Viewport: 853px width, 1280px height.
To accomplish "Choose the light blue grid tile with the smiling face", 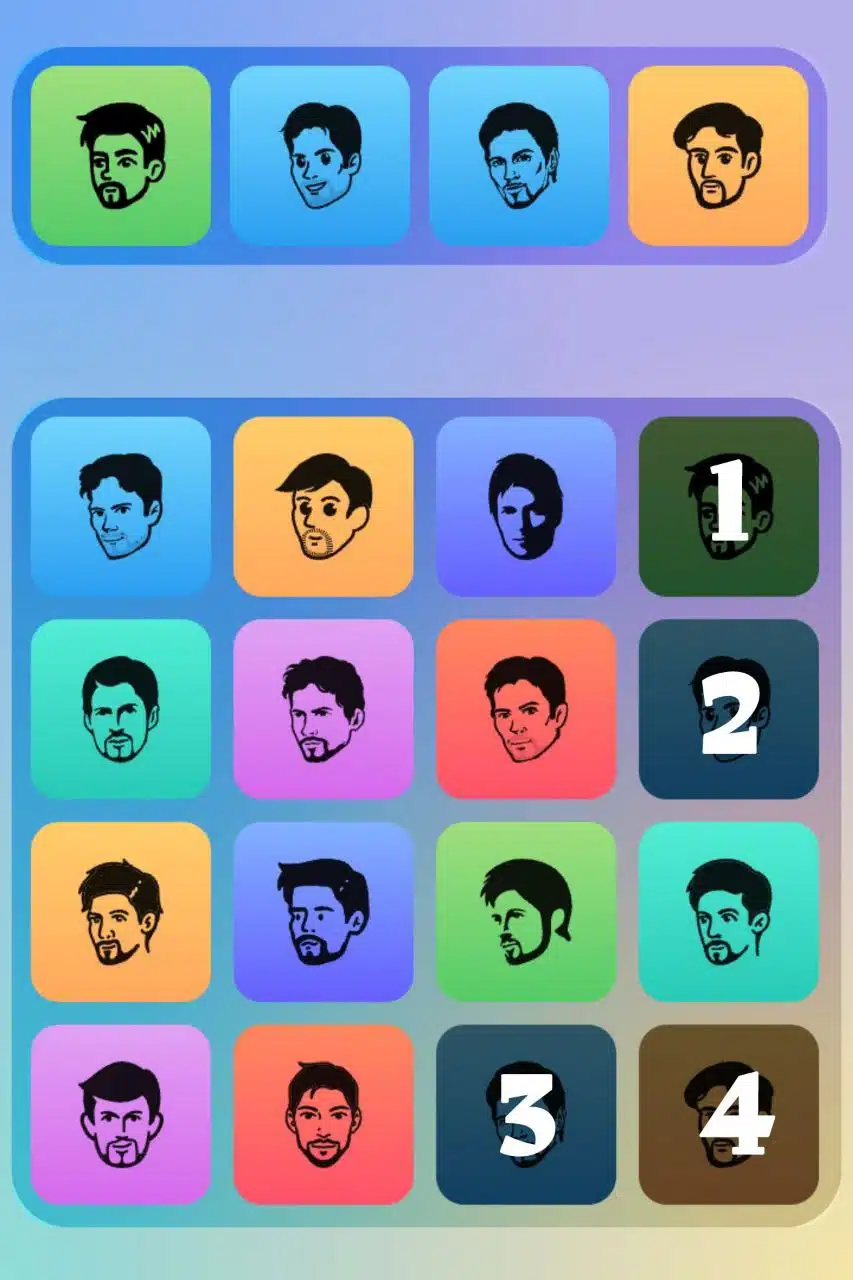I will 121,506.
